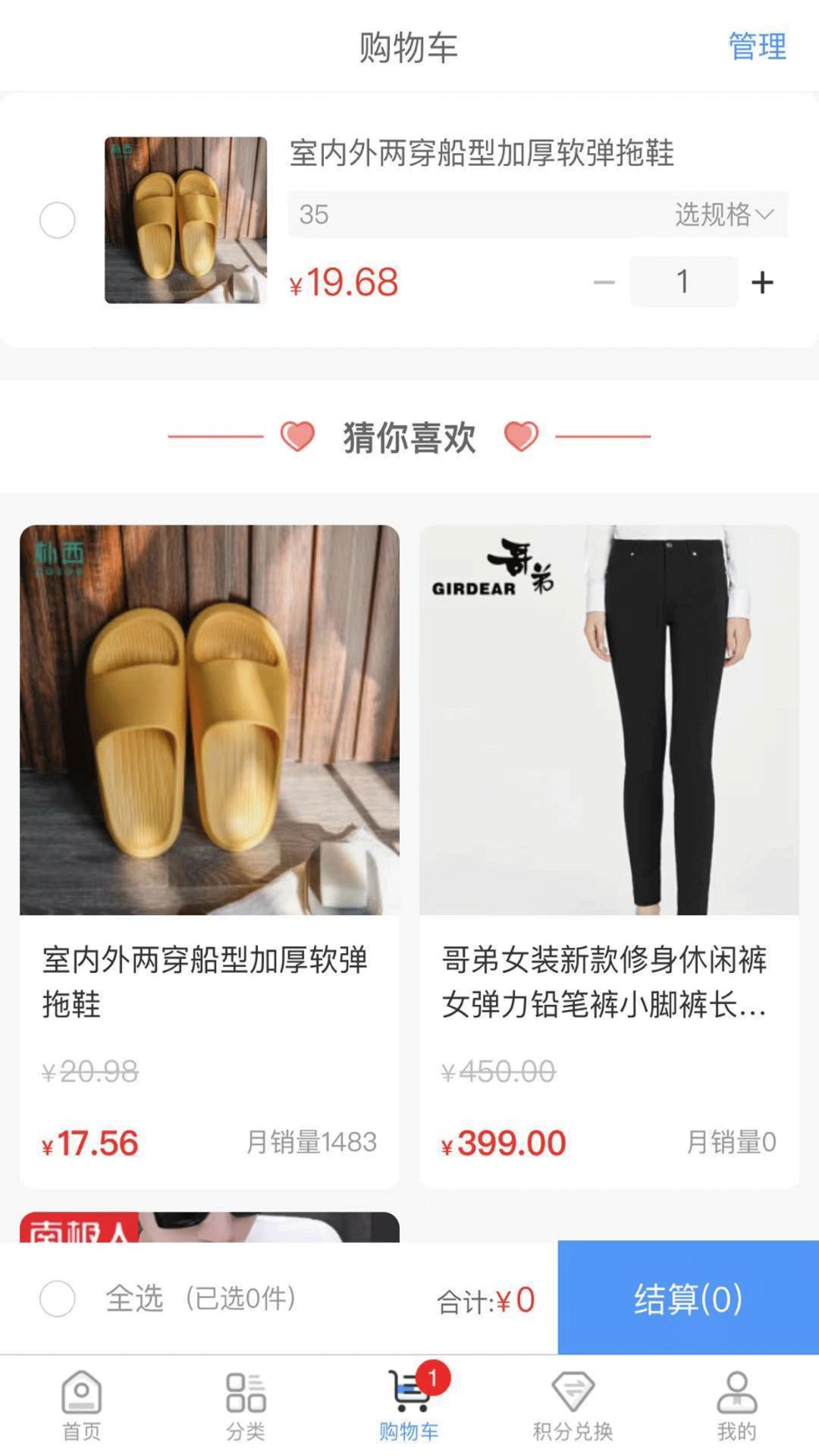Tap the quantity field showing 1
The height and width of the screenshot is (1456, 819).
(683, 282)
